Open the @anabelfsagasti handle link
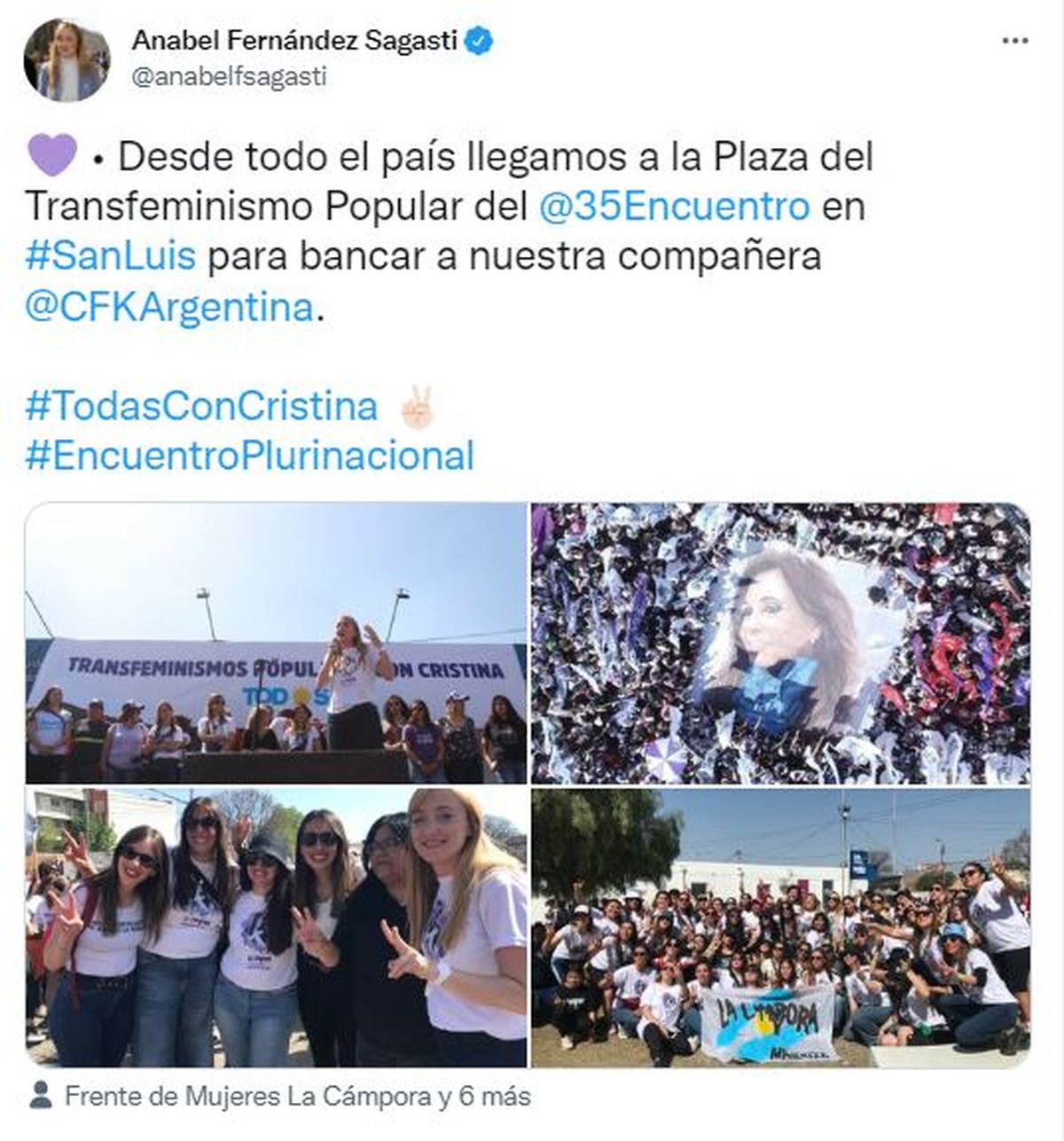 click(230, 77)
